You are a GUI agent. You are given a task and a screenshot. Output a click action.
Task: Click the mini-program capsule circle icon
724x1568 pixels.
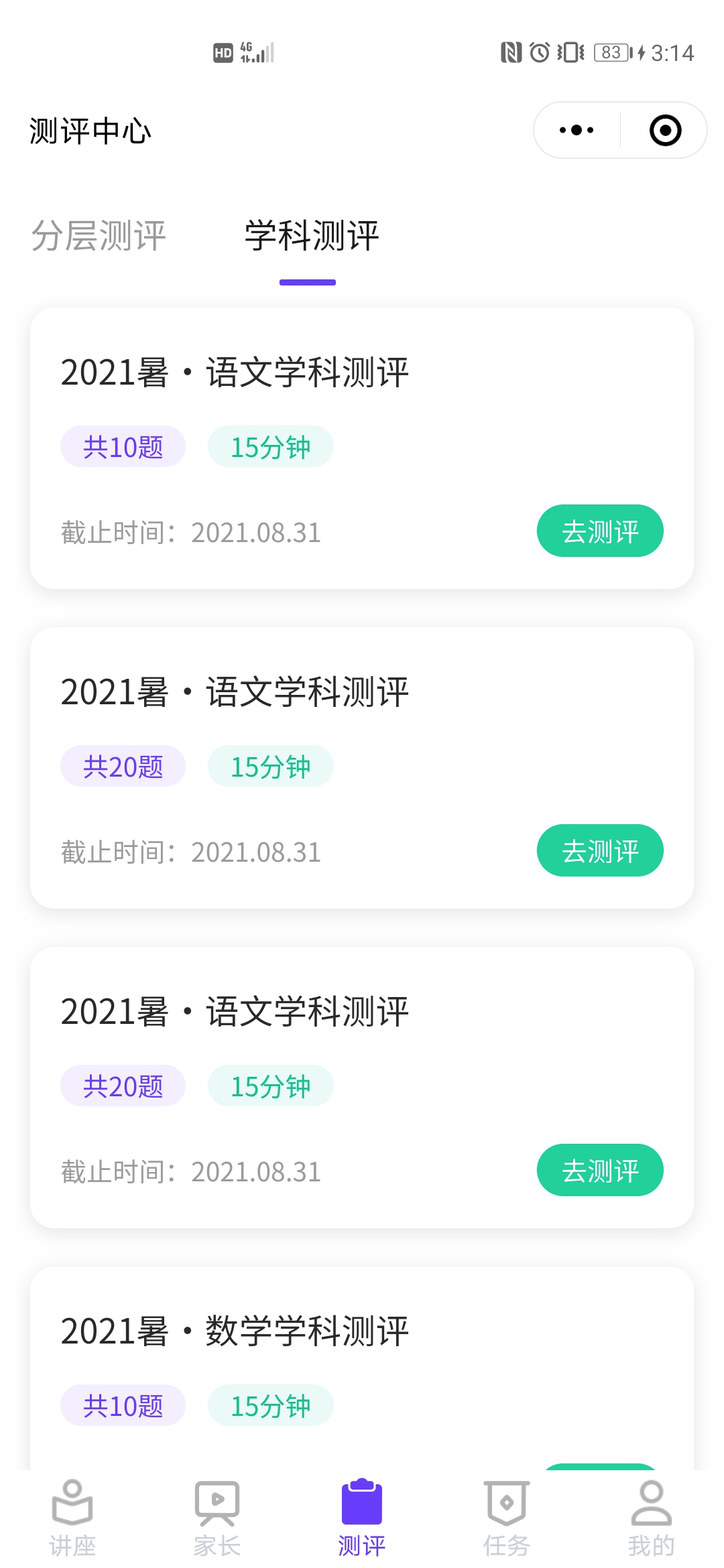click(x=664, y=130)
